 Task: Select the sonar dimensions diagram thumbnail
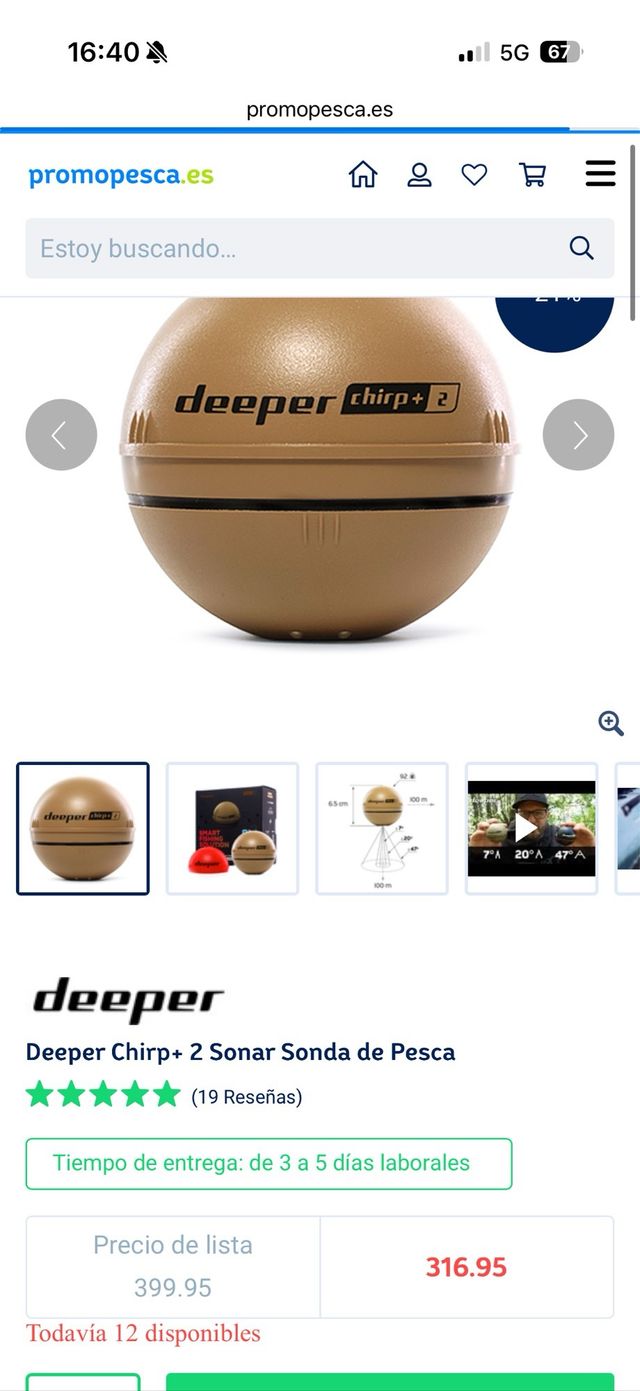[x=382, y=828]
